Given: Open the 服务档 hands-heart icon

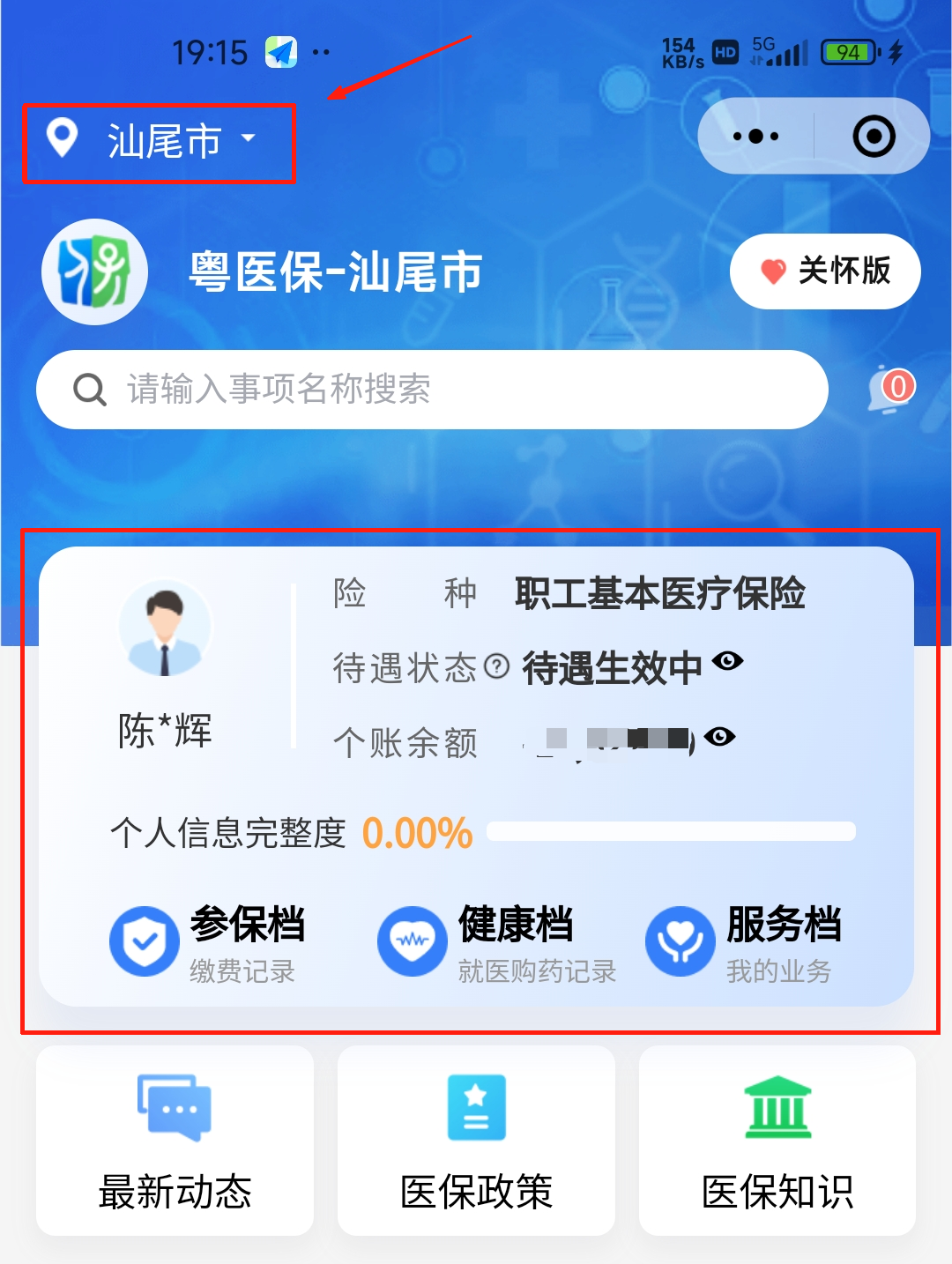Looking at the screenshot, I should pos(680,940).
